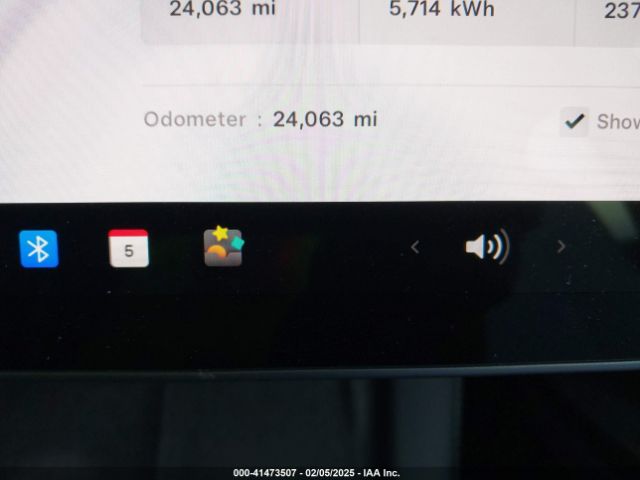Open the Bluetooth settings
The image size is (640, 480).
39,248
